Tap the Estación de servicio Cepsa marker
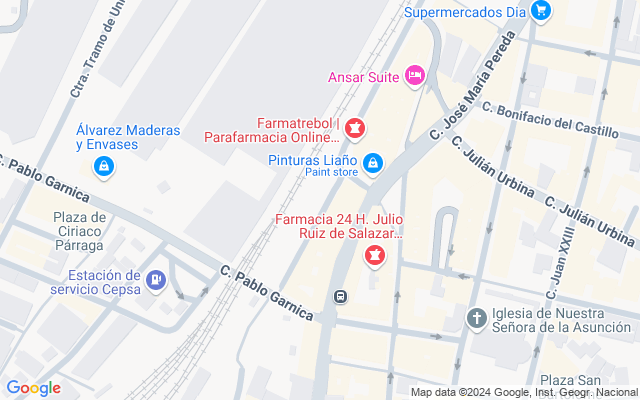Viewport: 640px width, 400px height. (x=156, y=279)
